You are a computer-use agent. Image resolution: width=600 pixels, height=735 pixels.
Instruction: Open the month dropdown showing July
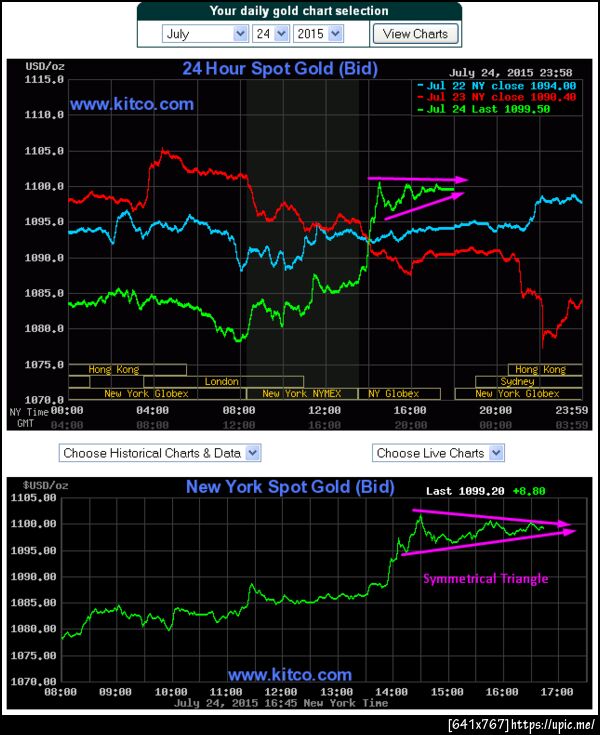(x=204, y=33)
